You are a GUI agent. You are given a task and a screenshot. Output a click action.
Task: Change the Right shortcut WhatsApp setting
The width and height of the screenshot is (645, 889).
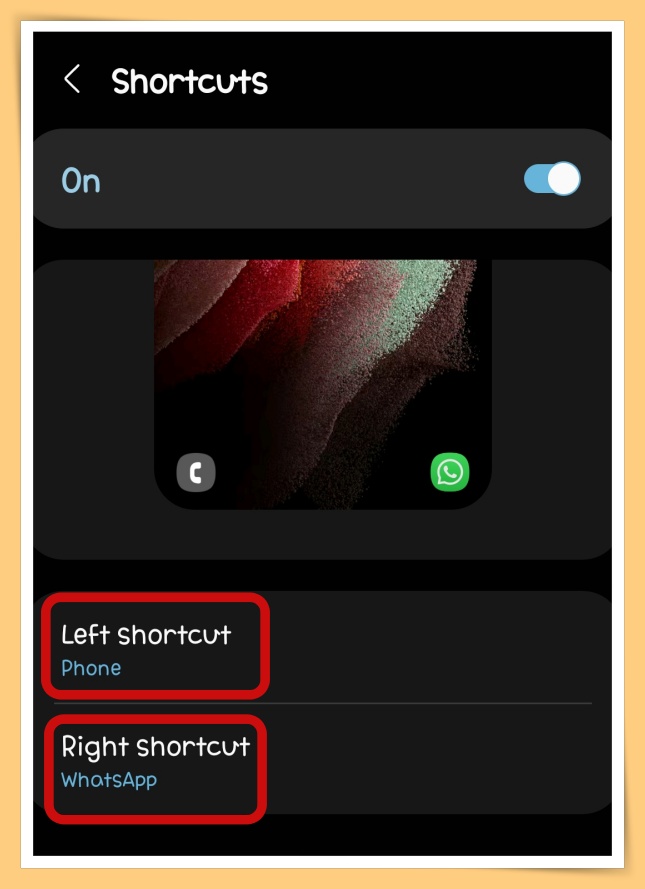155,762
